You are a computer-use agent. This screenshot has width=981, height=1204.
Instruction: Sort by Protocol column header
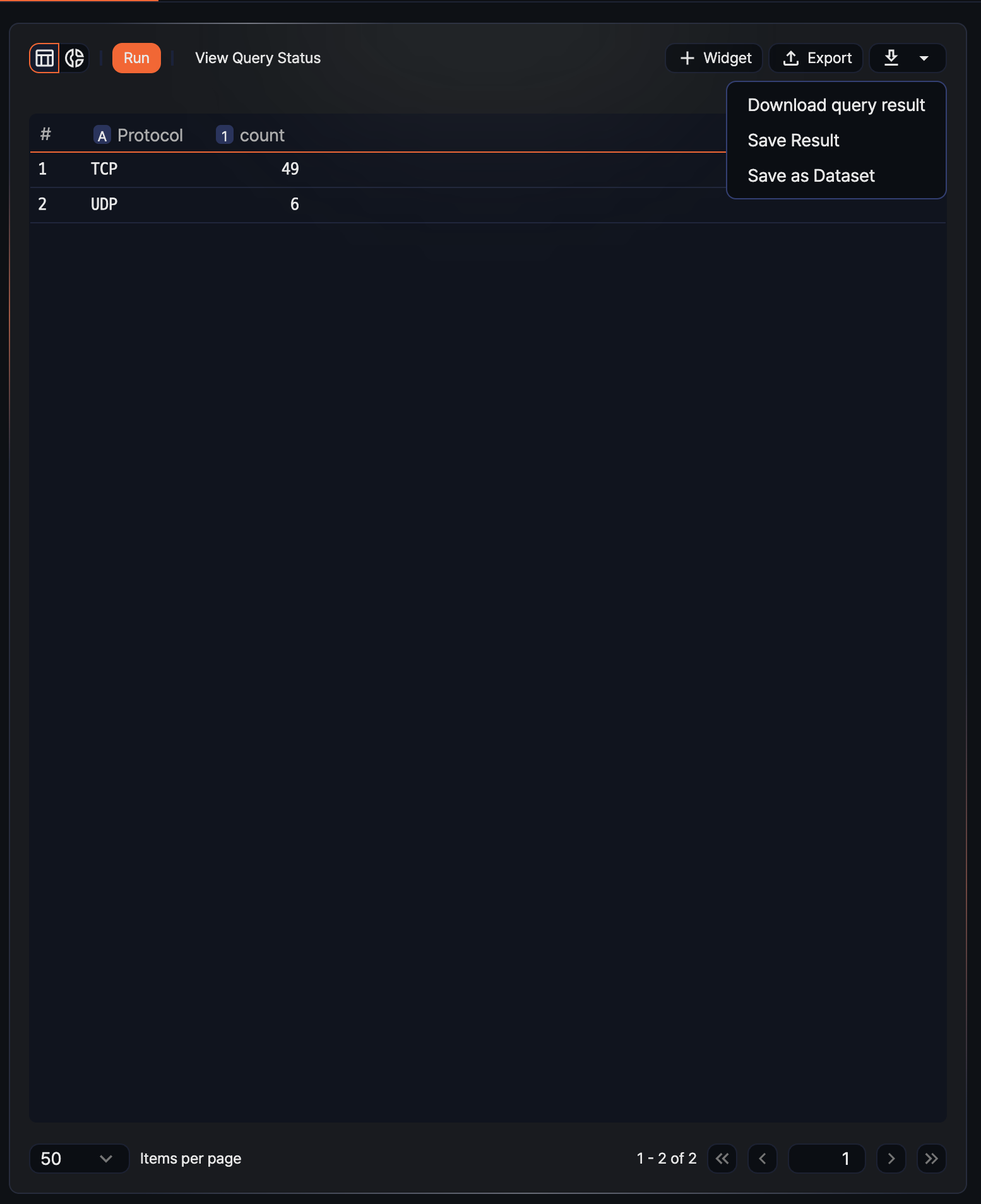pos(149,135)
